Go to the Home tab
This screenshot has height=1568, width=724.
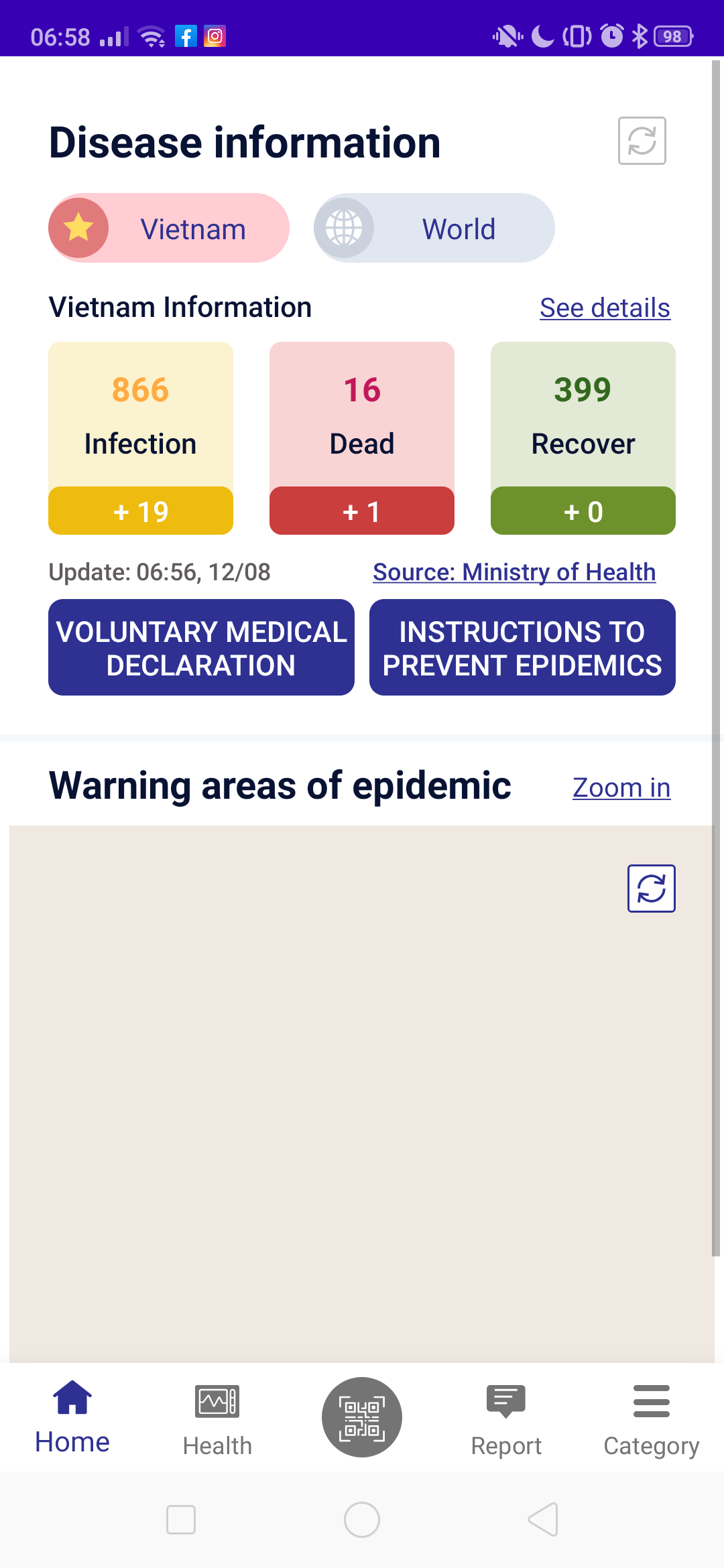pyautogui.click(x=72, y=1417)
